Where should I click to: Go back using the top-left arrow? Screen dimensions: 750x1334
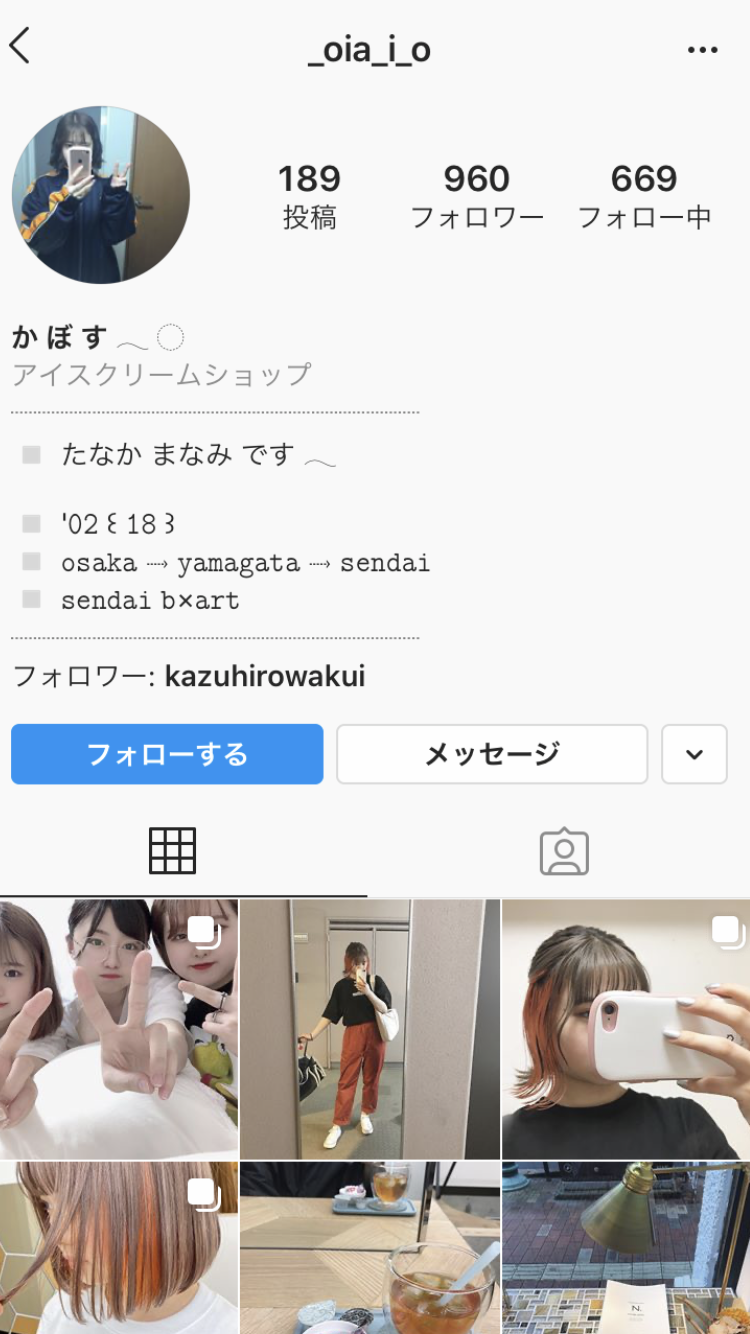21,46
